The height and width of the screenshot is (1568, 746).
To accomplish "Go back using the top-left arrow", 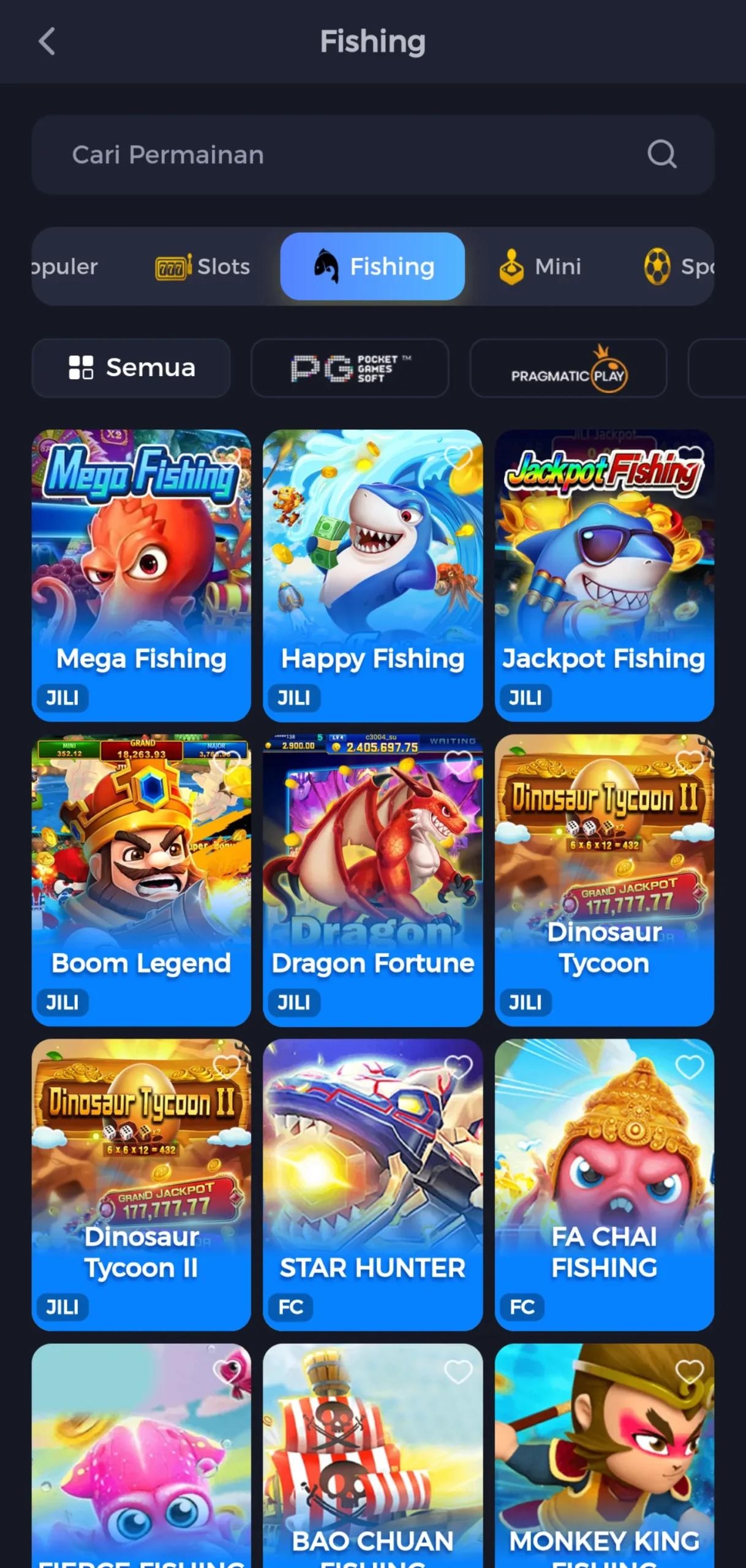I will pos(47,41).
